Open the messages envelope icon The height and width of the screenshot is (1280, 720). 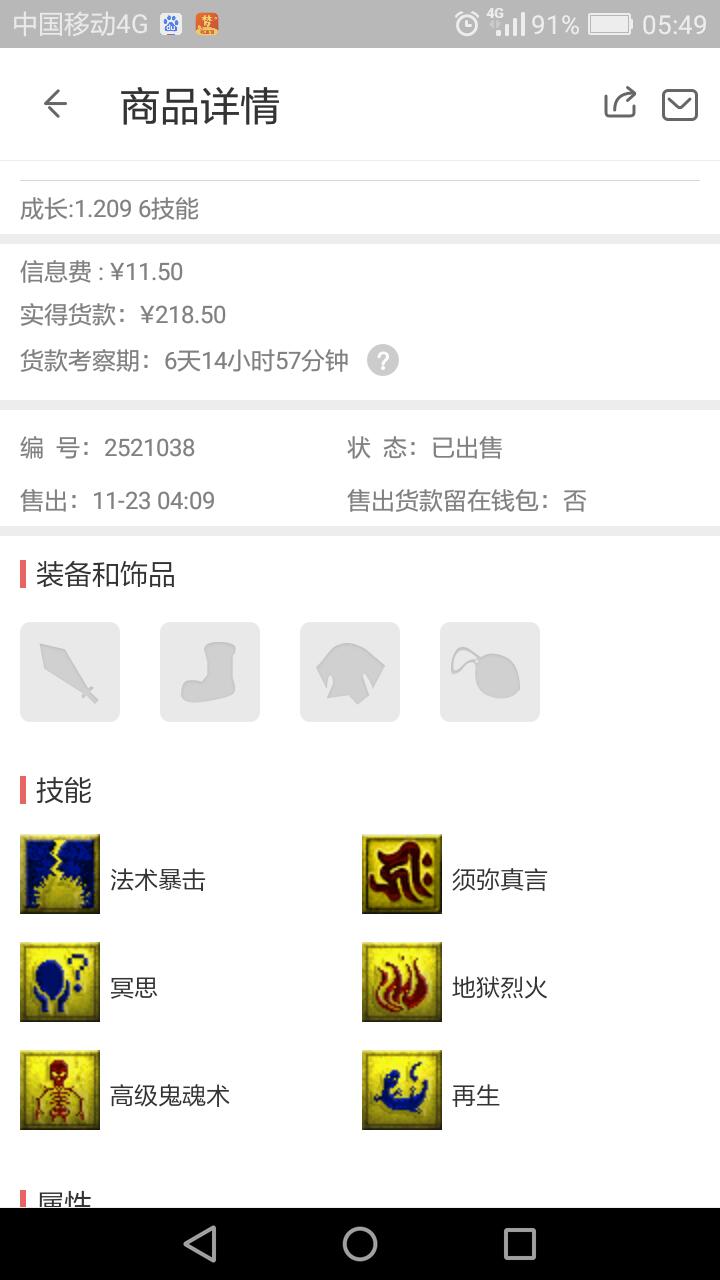(x=680, y=104)
